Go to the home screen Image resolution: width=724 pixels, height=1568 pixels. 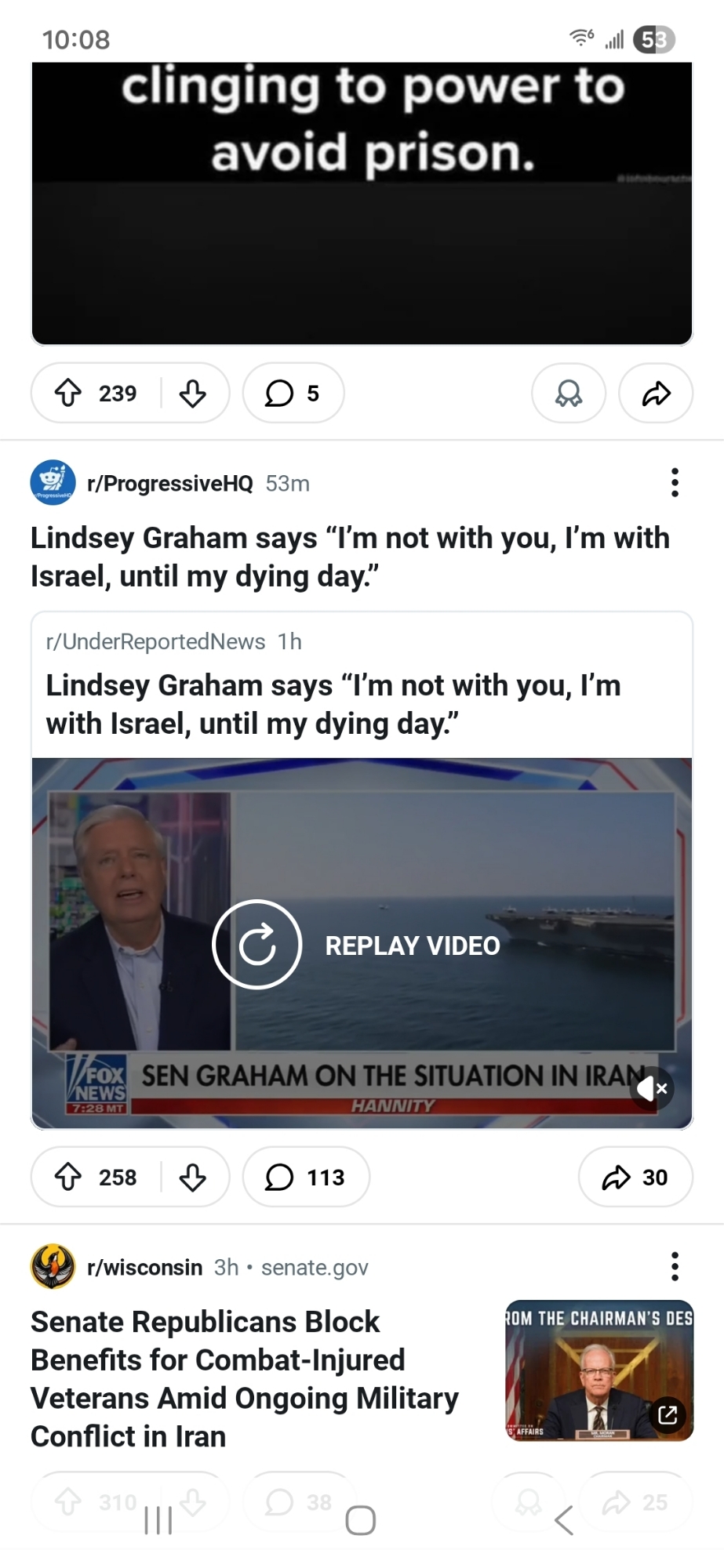tap(361, 1521)
